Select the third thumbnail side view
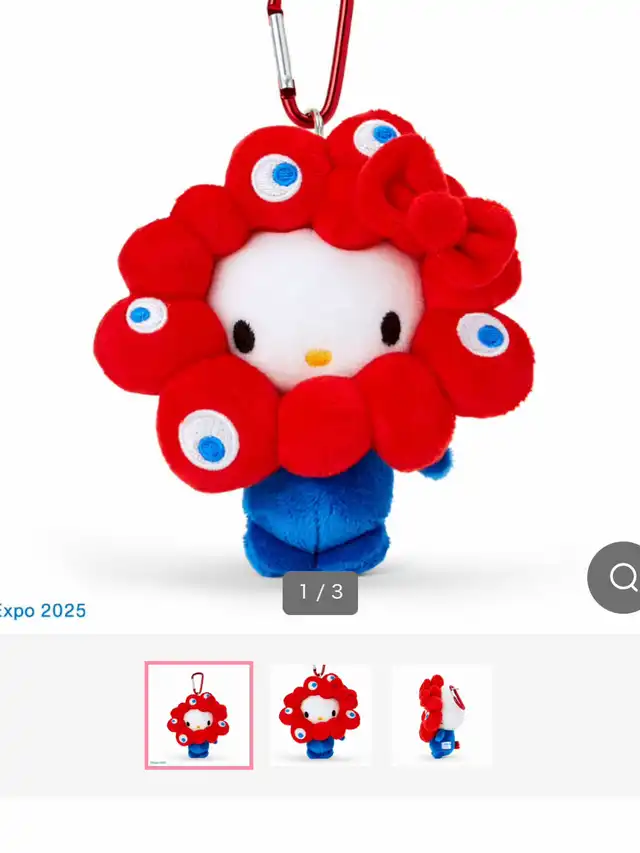The image size is (640, 853). pos(442,715)
